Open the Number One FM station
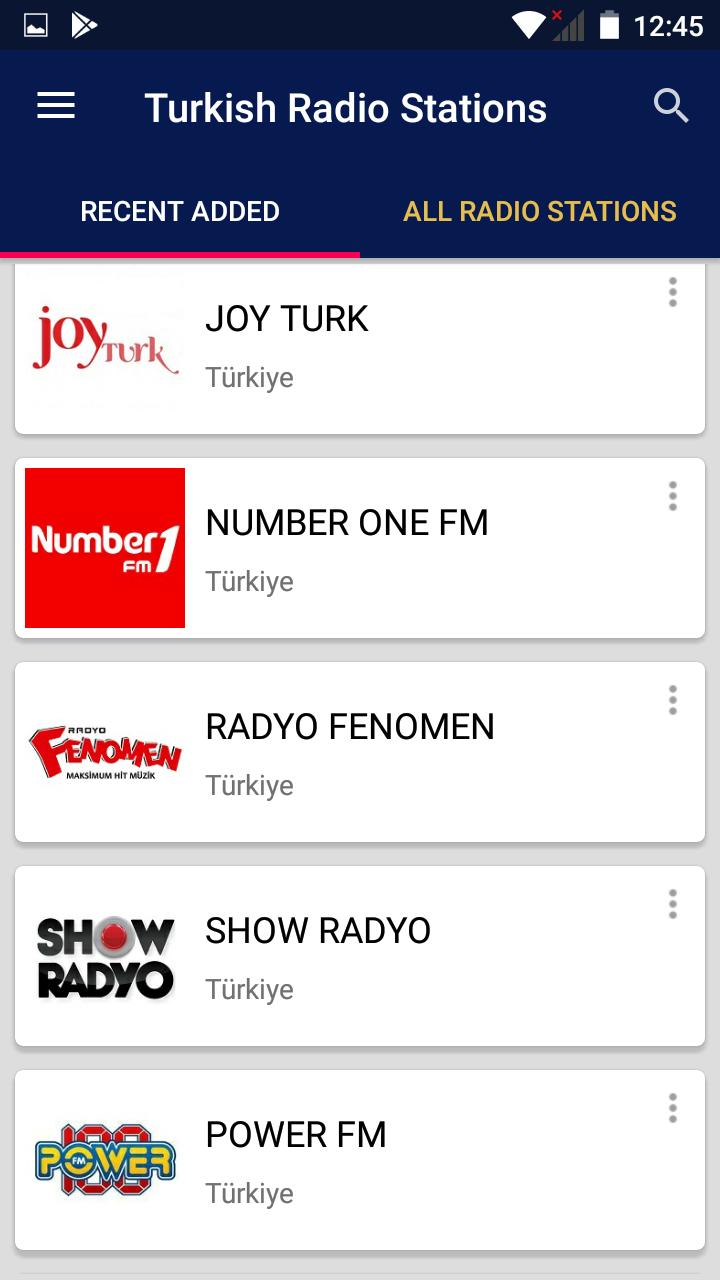The image size is (720, 1280). (360, 548)
